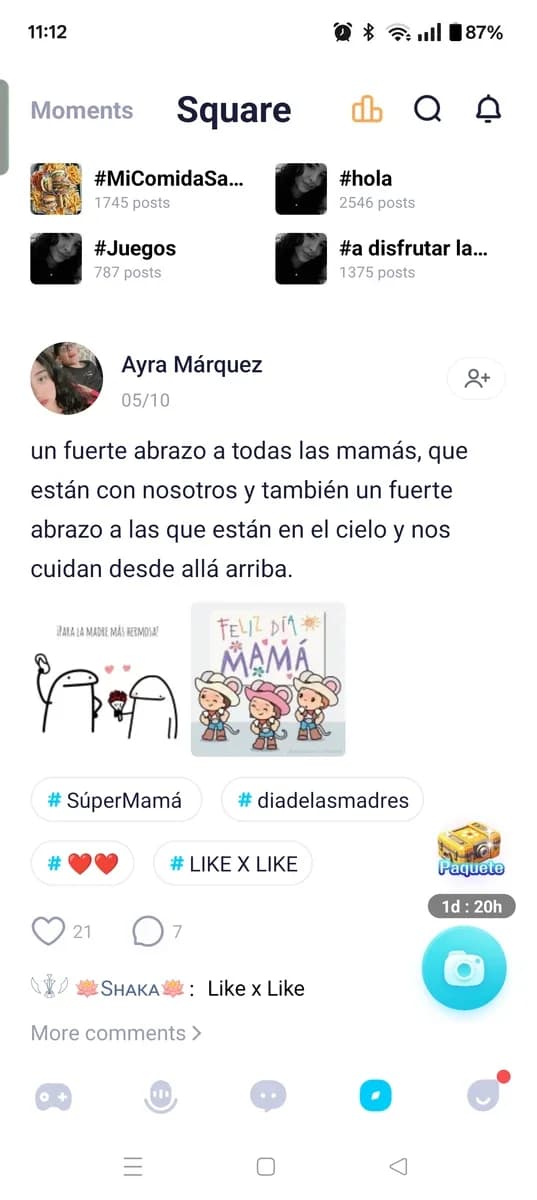Image resolution: width=537 pixels, height=1200 pixels.
Task: Switch to the games tab
Action: point(53,1096)
